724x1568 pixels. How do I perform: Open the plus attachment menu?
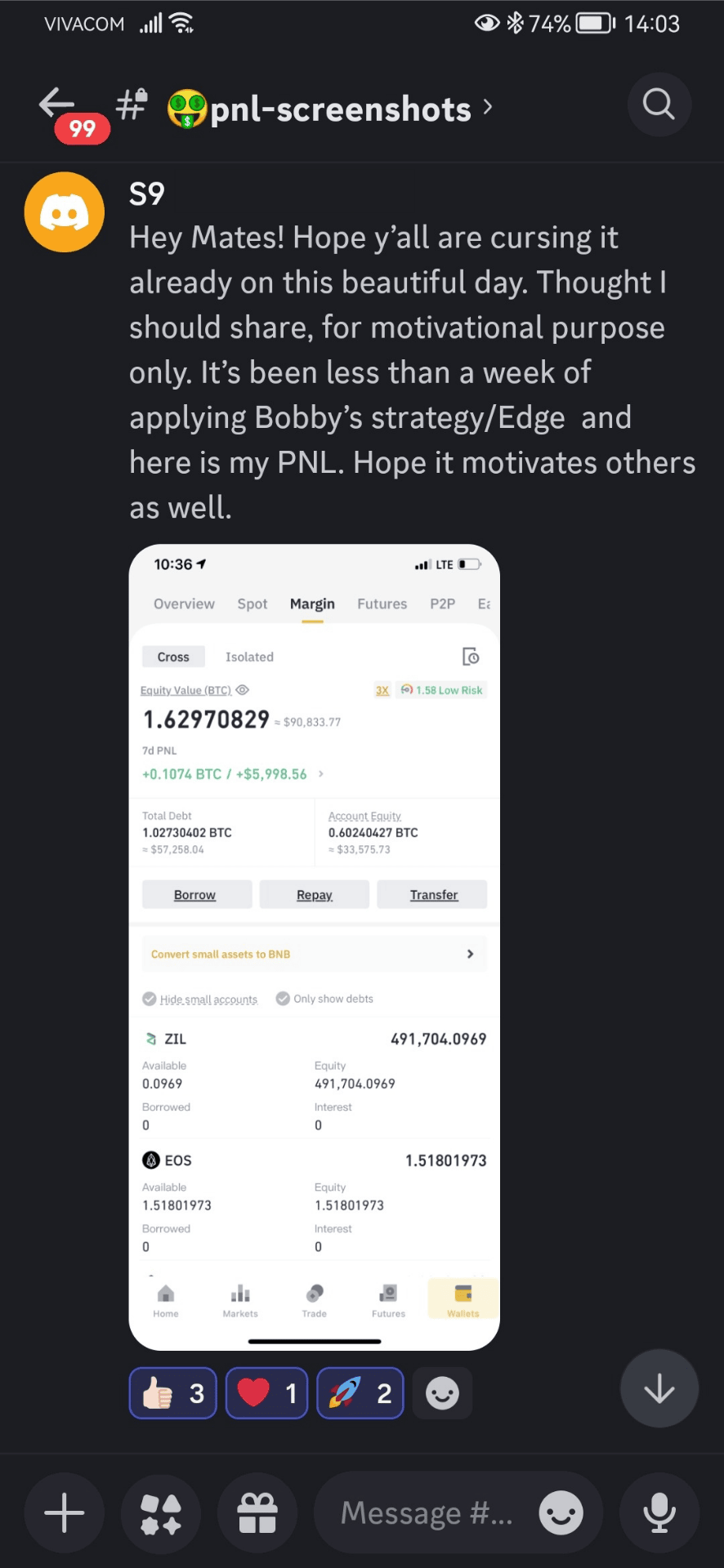[x=65, y=1513]
